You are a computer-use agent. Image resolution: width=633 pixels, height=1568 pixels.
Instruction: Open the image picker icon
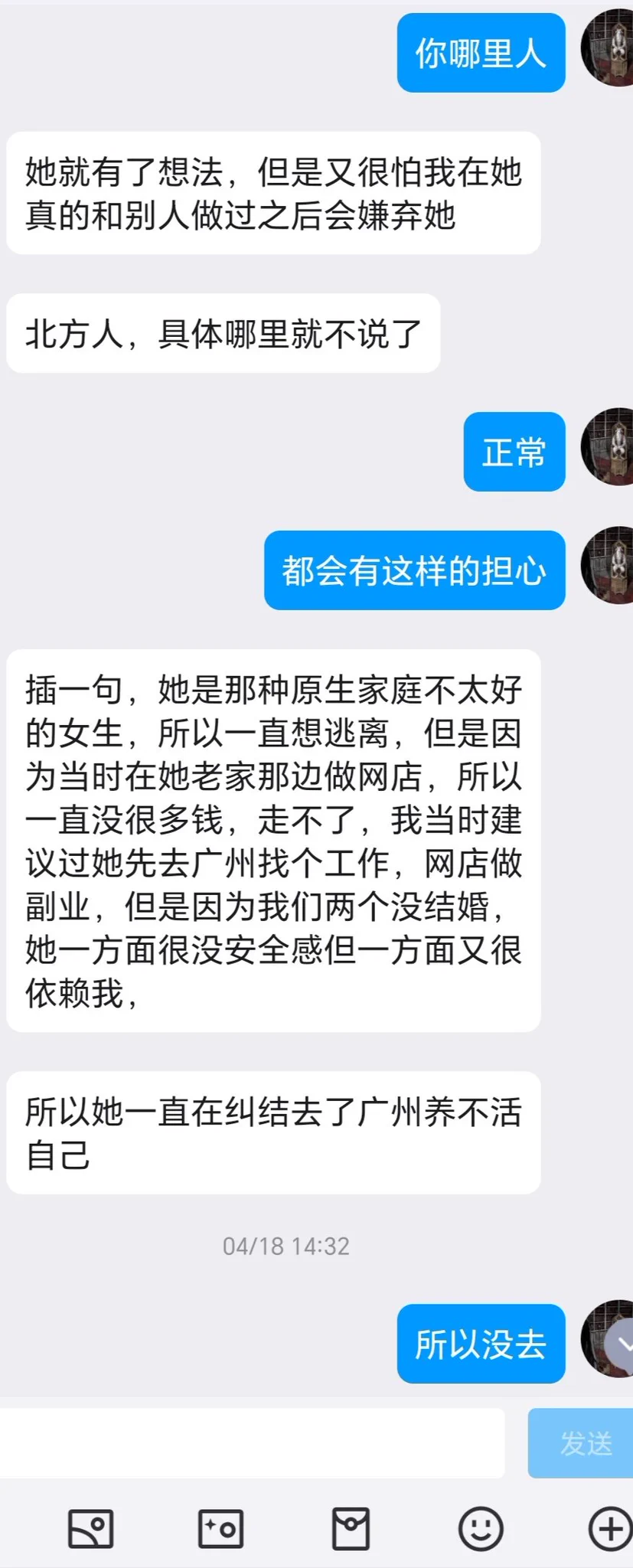pos(91,1529)
